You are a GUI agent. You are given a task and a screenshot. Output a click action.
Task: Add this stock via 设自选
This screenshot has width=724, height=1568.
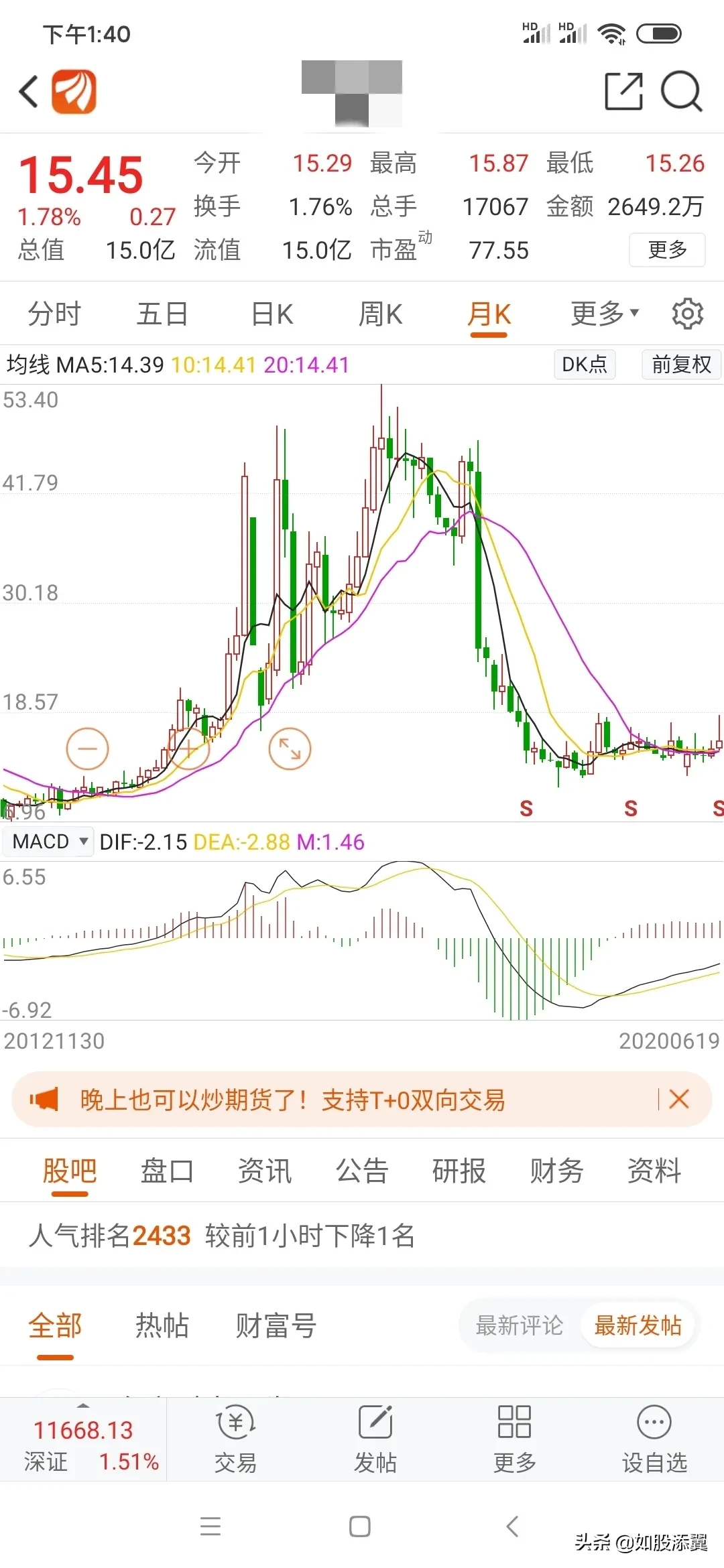coord(654,1439)
